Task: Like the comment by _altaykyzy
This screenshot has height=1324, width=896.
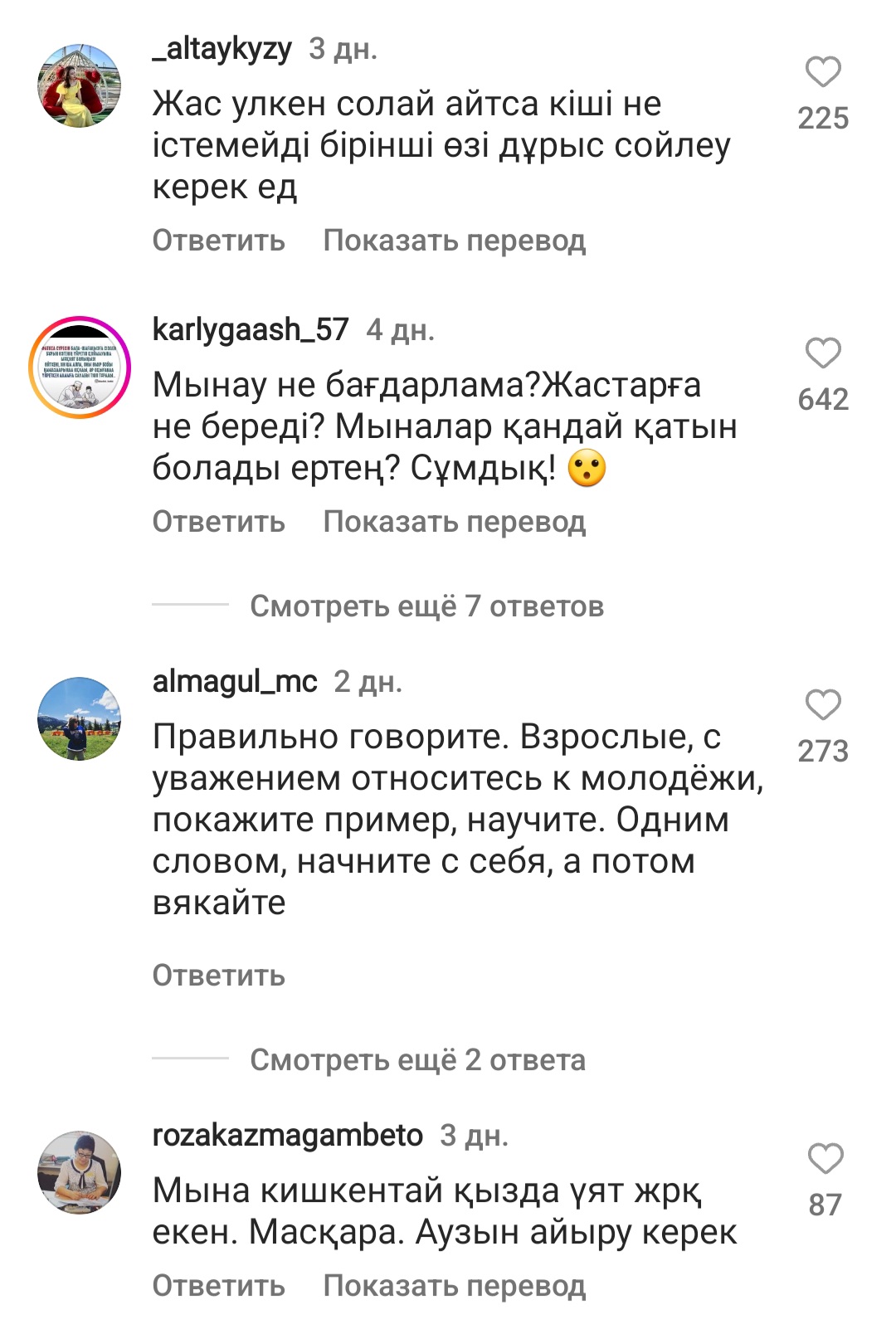Action: click(x=822, y=73)
